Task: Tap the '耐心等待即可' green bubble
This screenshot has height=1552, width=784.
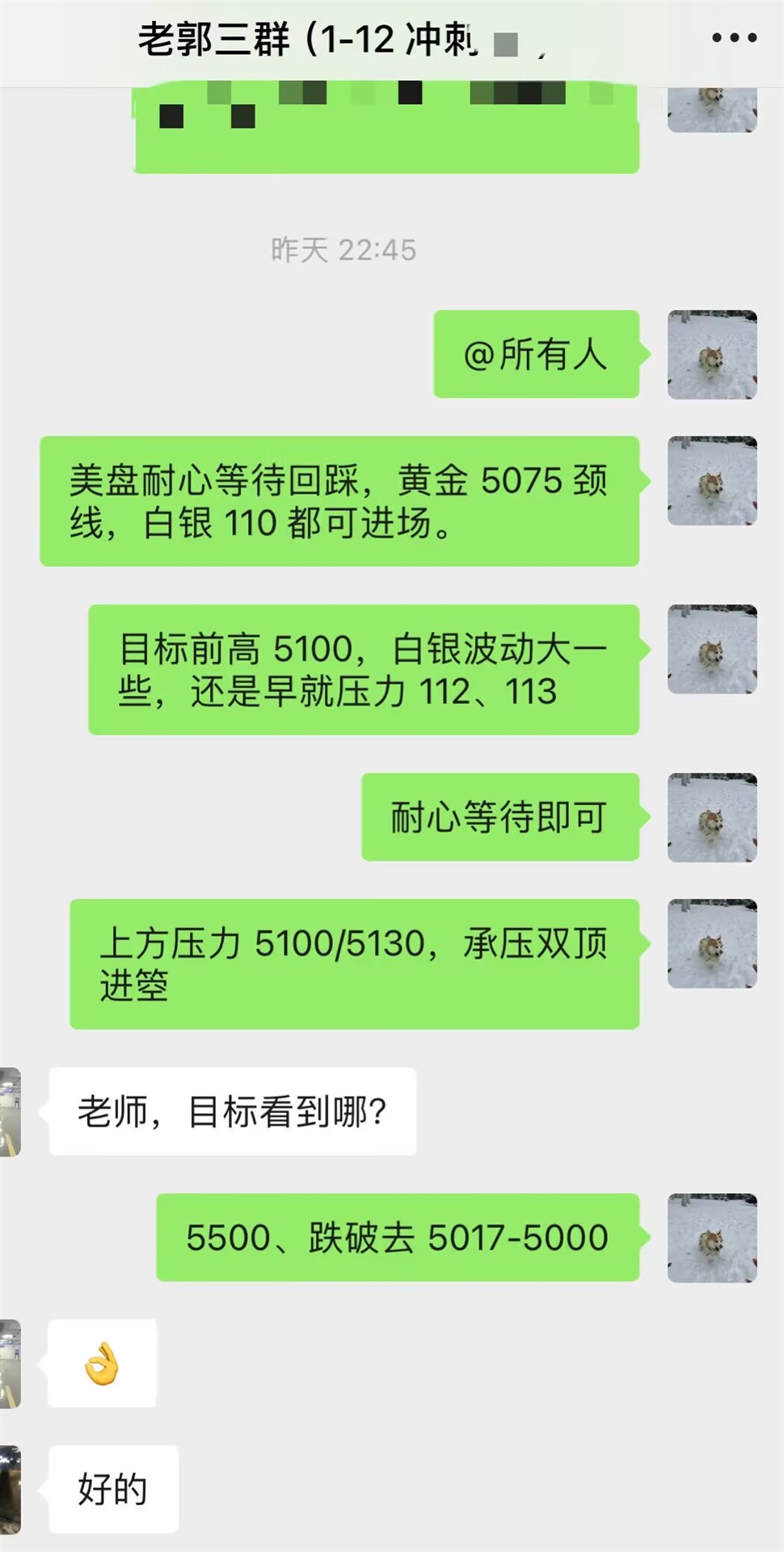Action: (x=499, y=816)
